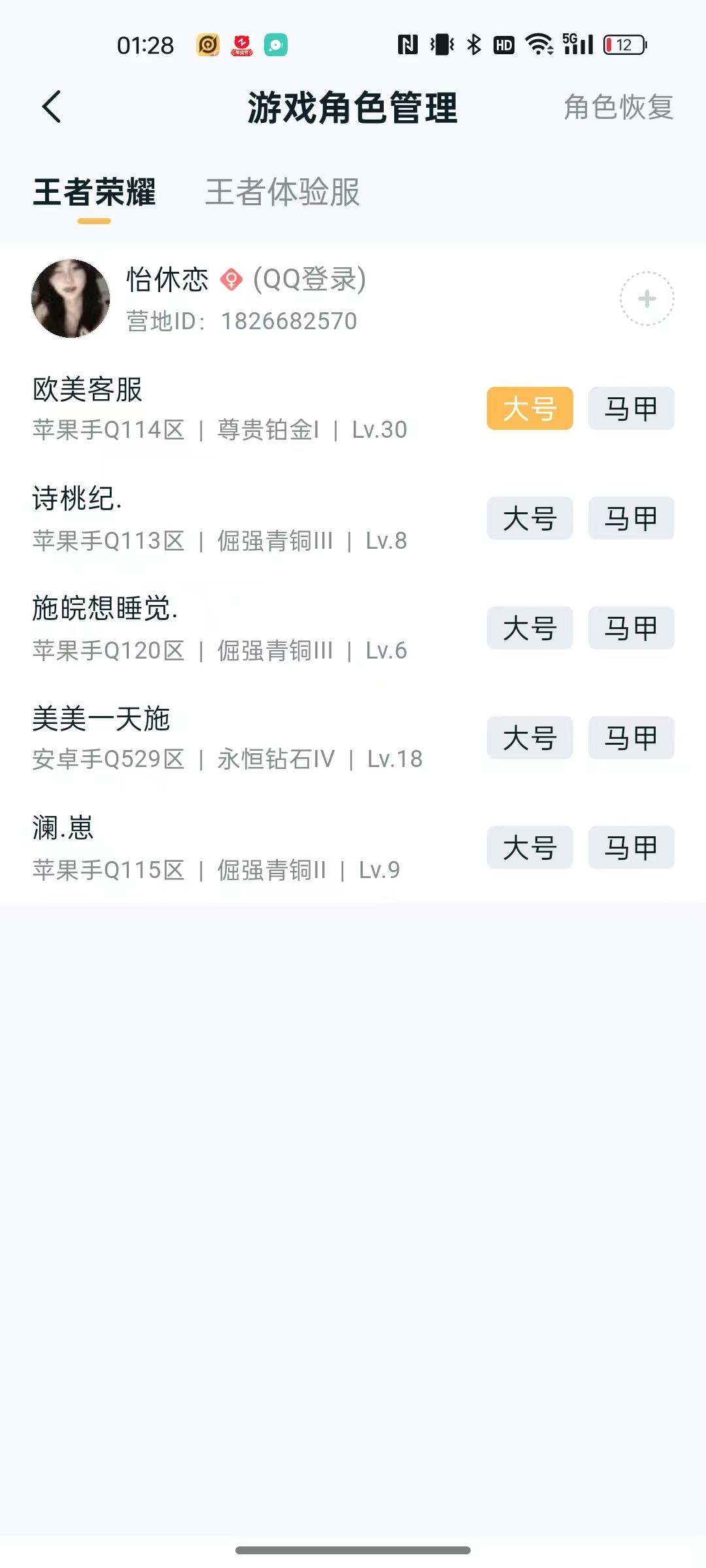
Task: Tap the 大号 button for 施皖想睡觉.
Action: (529, 628)
